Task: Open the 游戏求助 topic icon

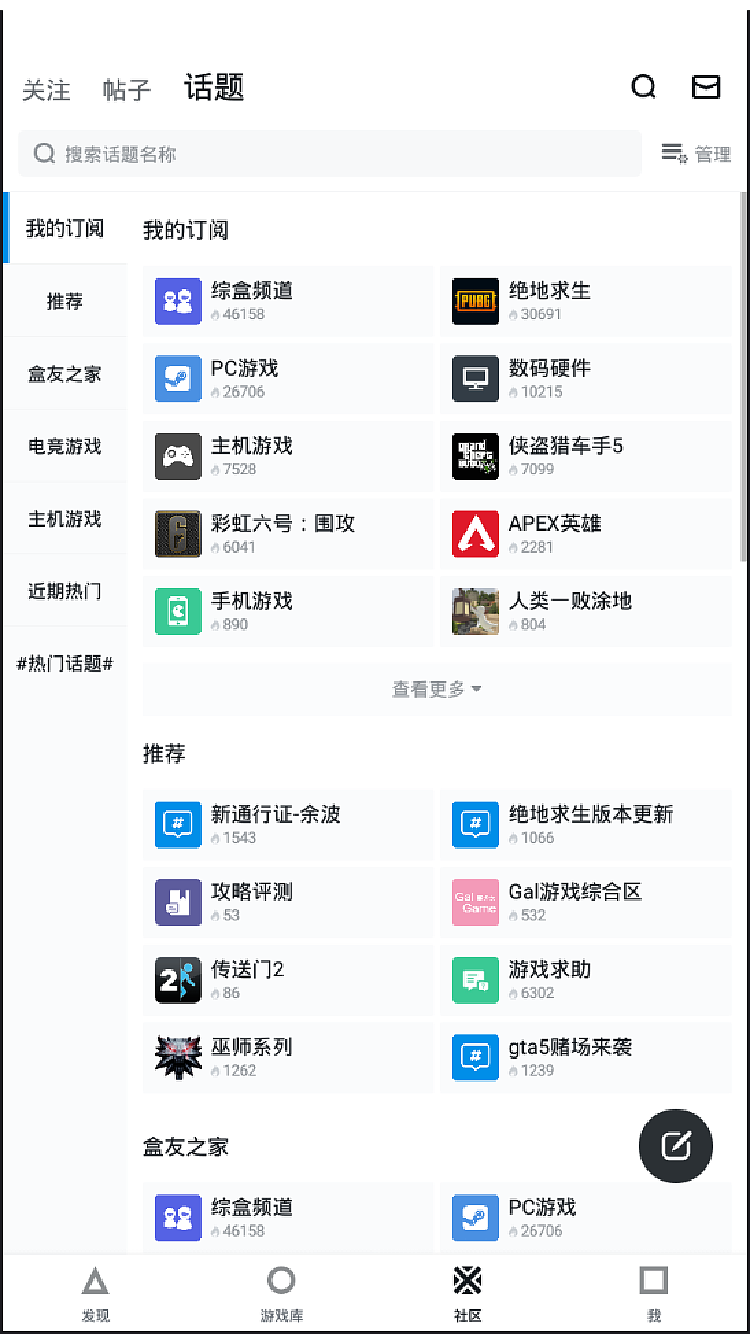Action: coord(475,981)
